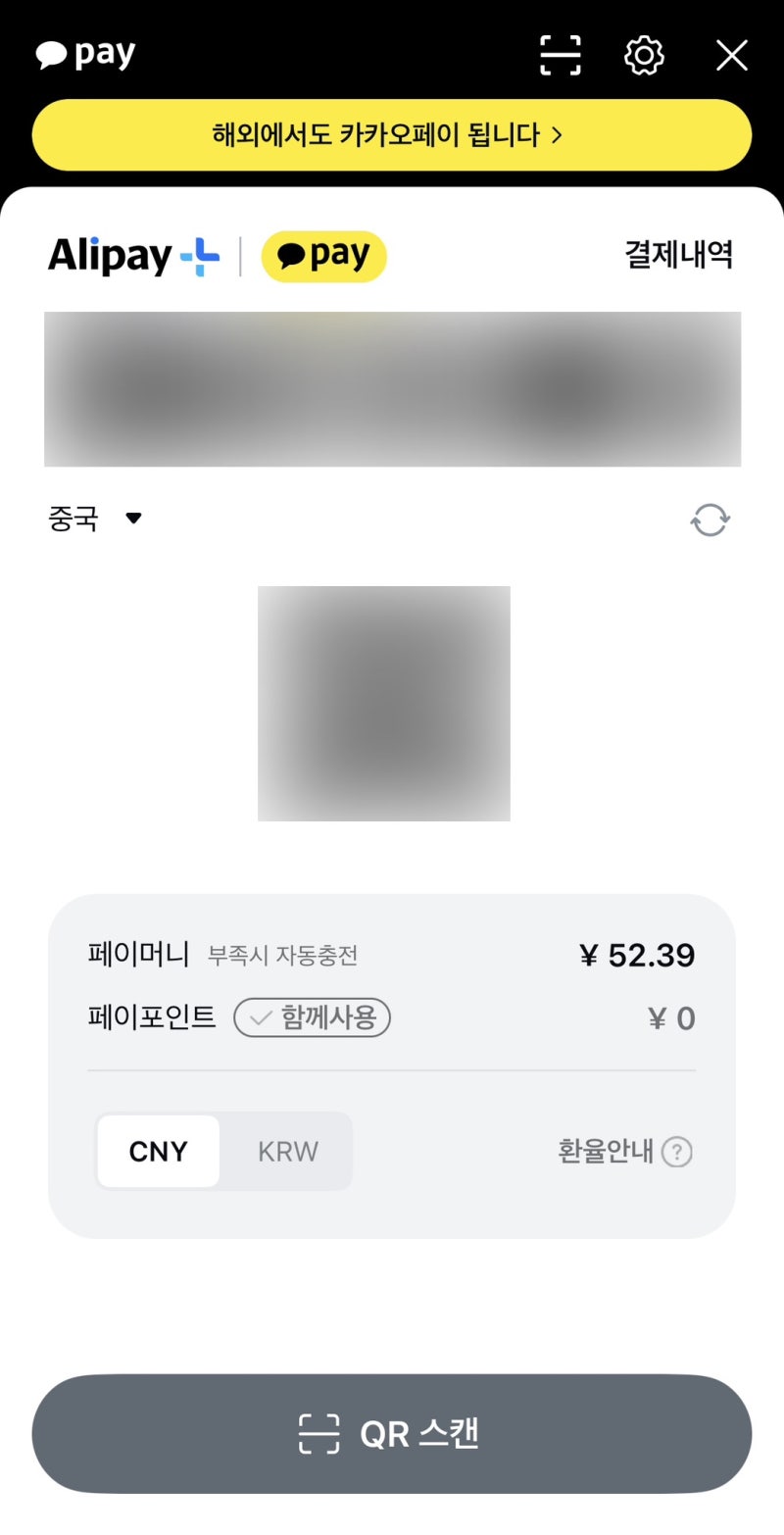The image size is (784, 1535).
Task: Switch currency to KRW
Action: coord(287,1151)
